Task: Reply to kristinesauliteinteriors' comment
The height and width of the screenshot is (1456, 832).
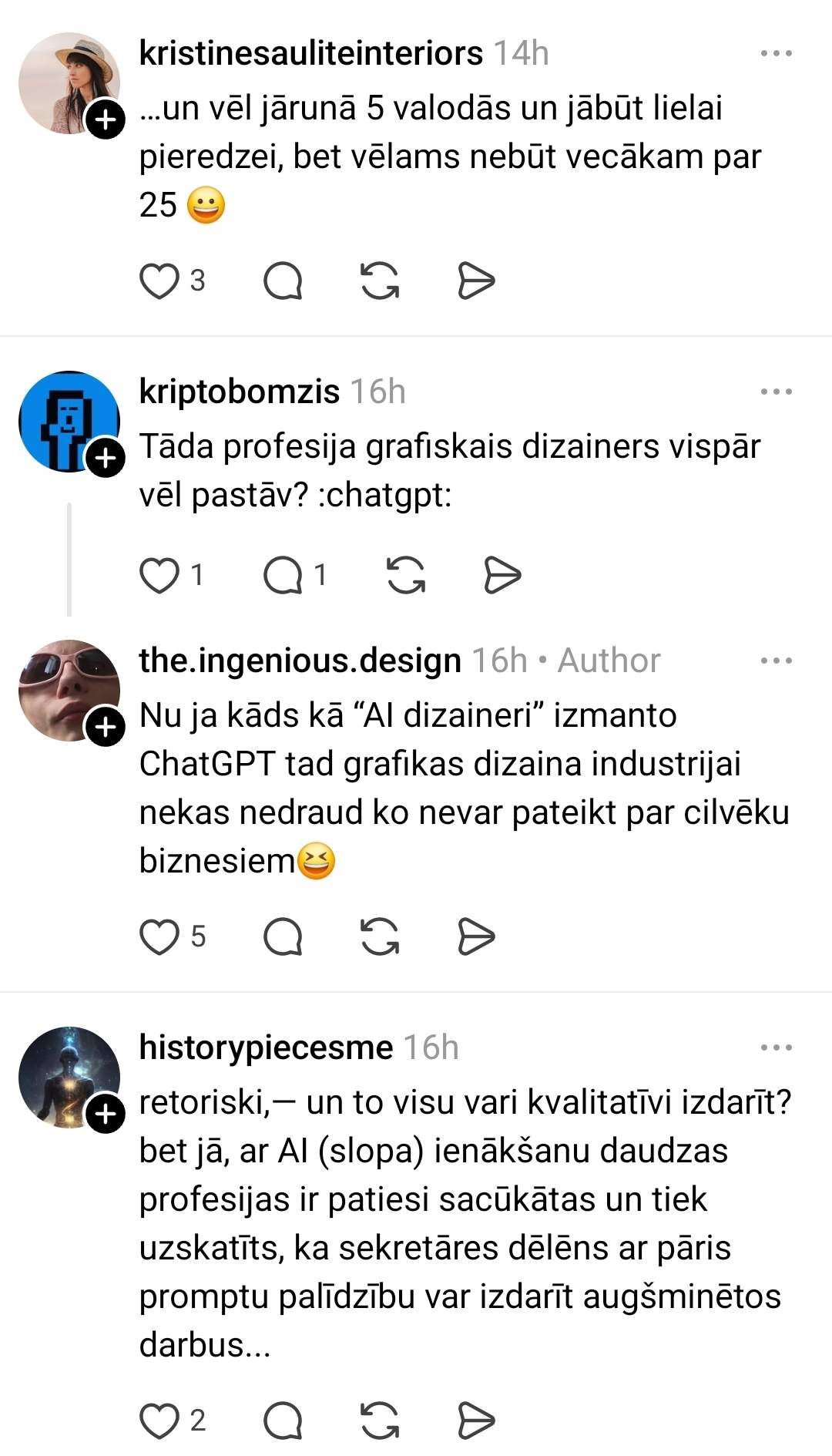Action: pos(283,281)
